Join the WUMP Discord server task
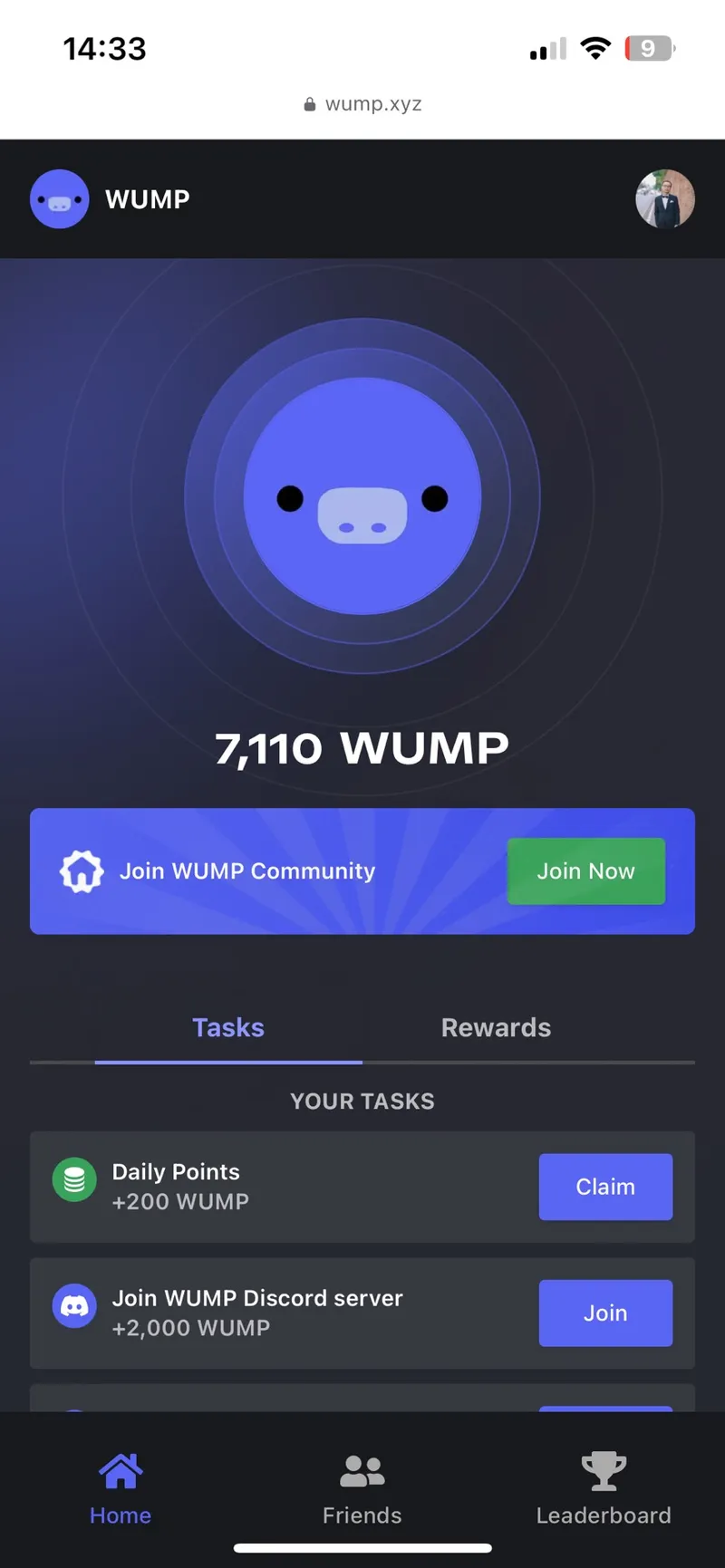The width and height of the screenshot is (725, 1568). (x=605, y=1313)
